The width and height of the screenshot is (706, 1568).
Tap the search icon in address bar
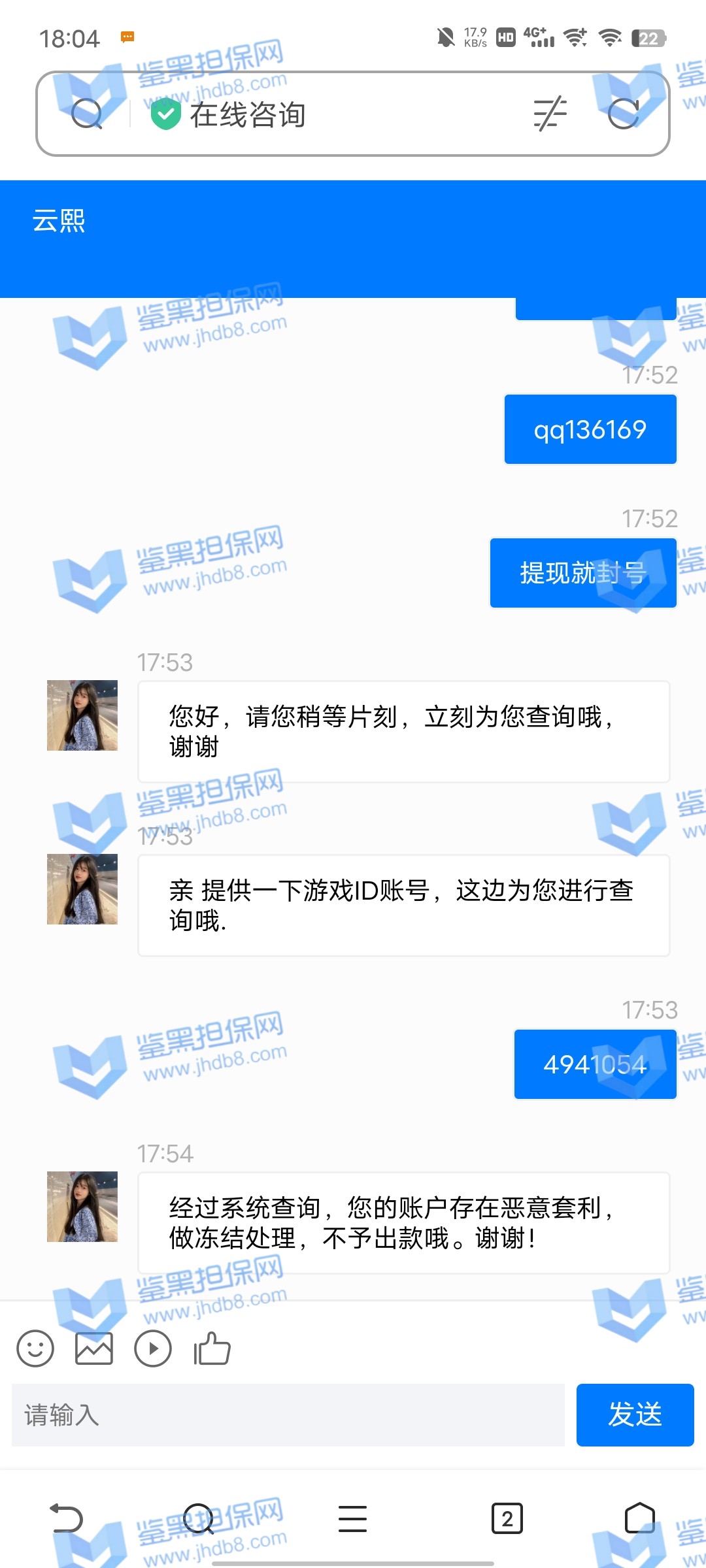click(86, 114)
